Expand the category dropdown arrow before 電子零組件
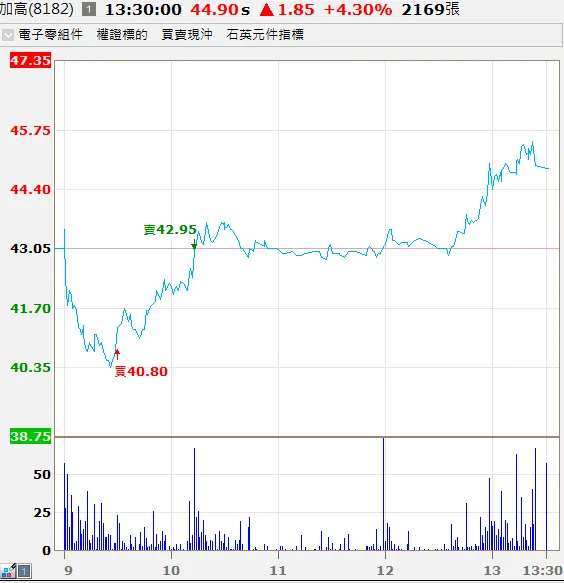 click(x=8, y=35)
